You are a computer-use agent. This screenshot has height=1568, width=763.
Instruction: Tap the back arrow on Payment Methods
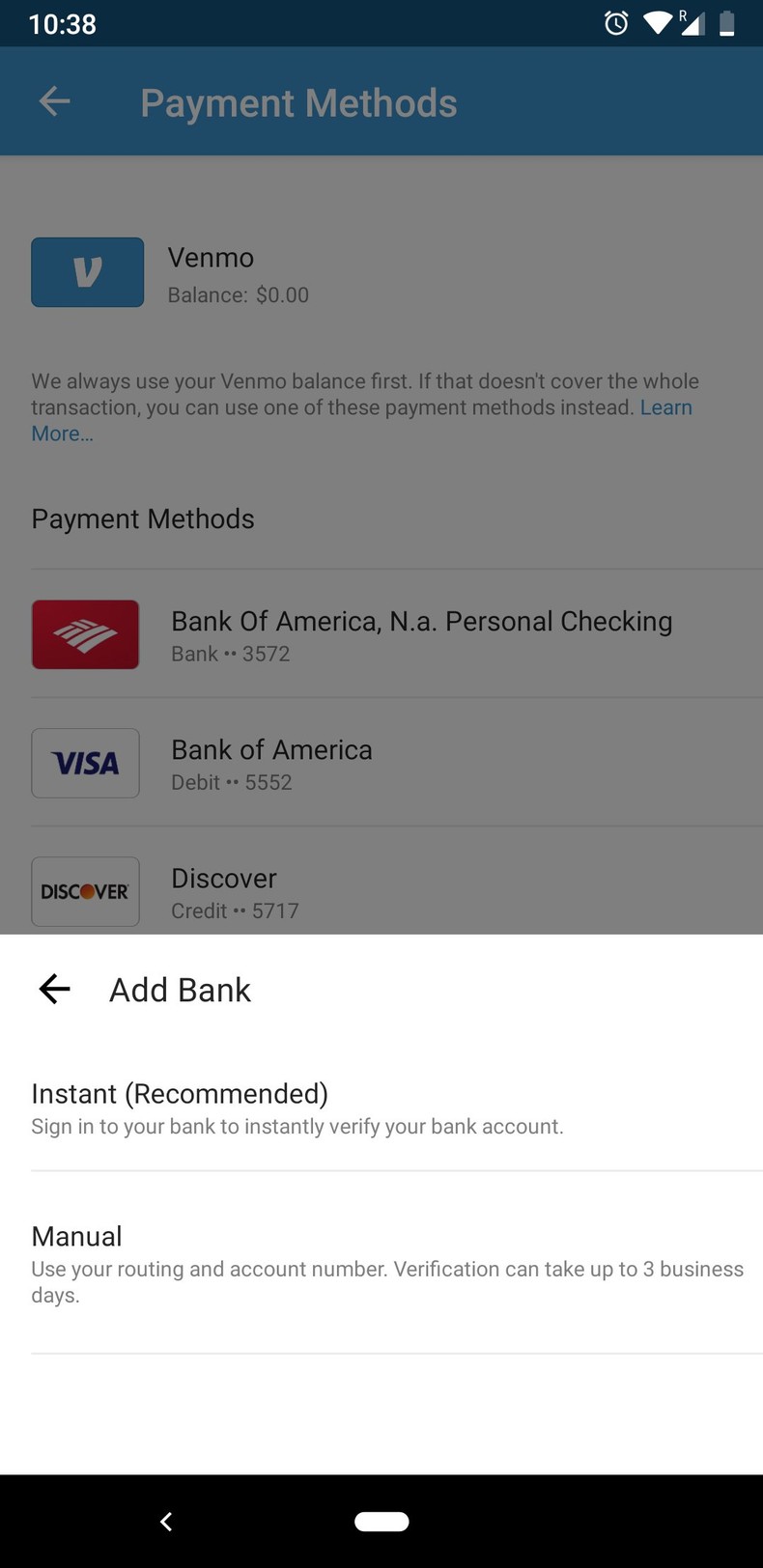[54, 101]
